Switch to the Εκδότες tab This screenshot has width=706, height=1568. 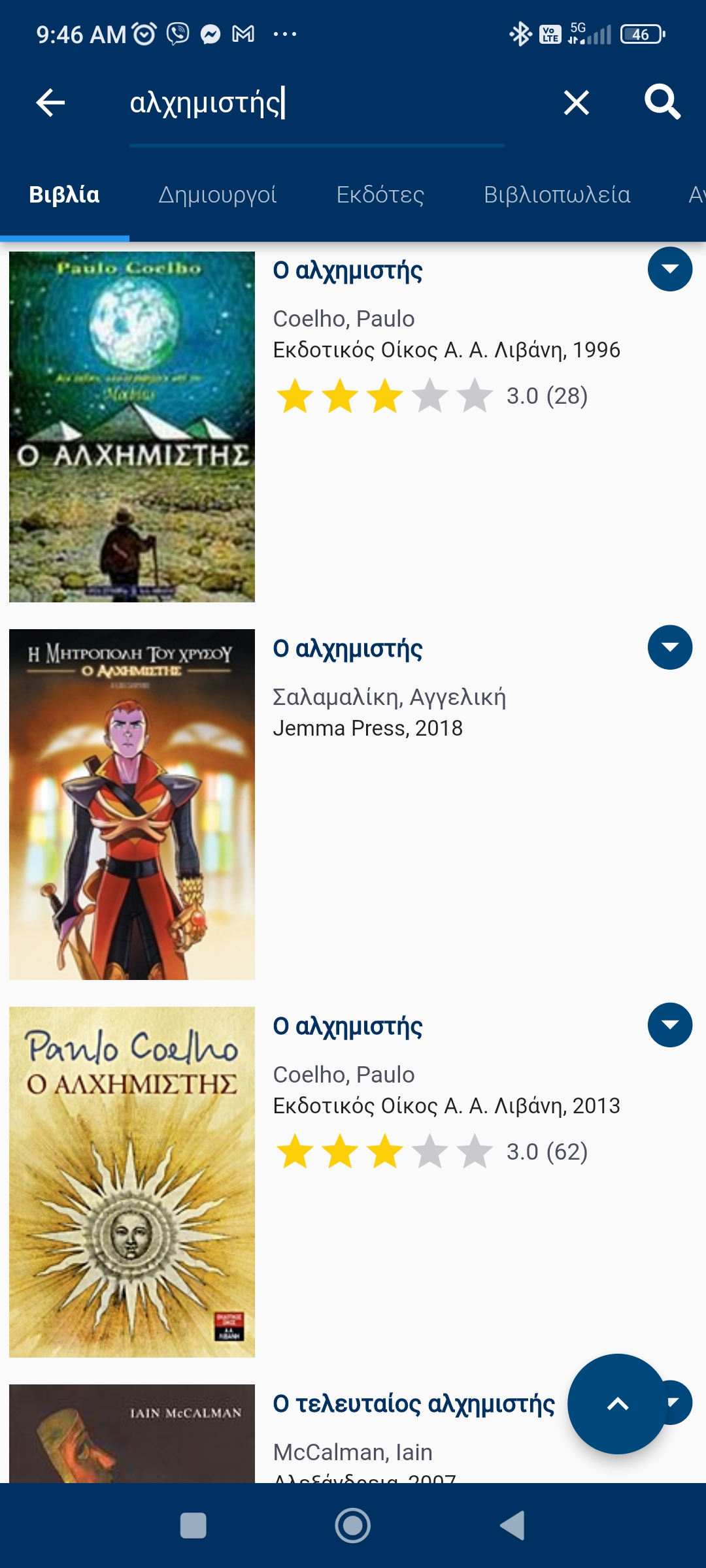click(x=380, y=195)
